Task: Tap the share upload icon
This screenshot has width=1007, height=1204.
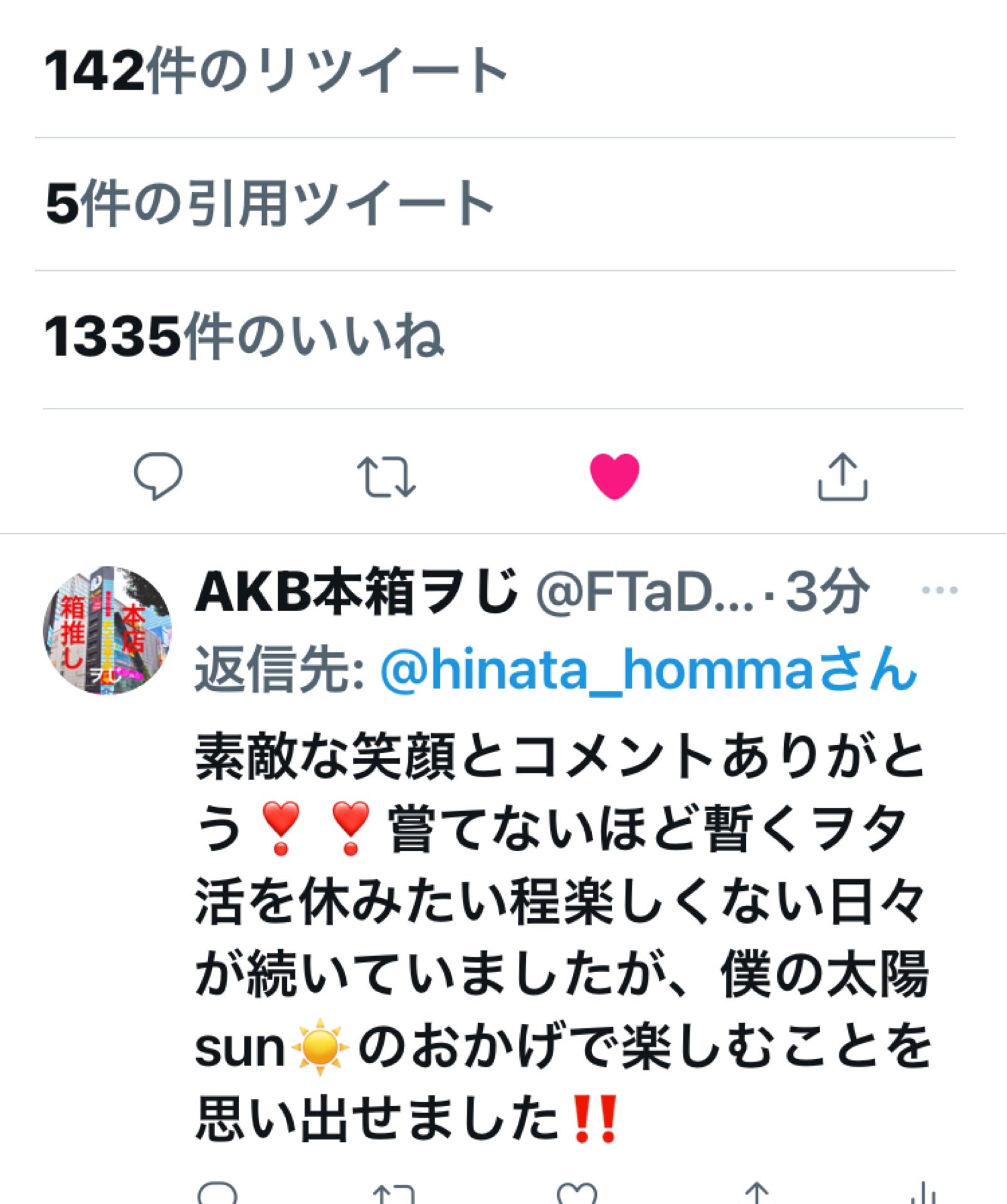Action: 843,478
